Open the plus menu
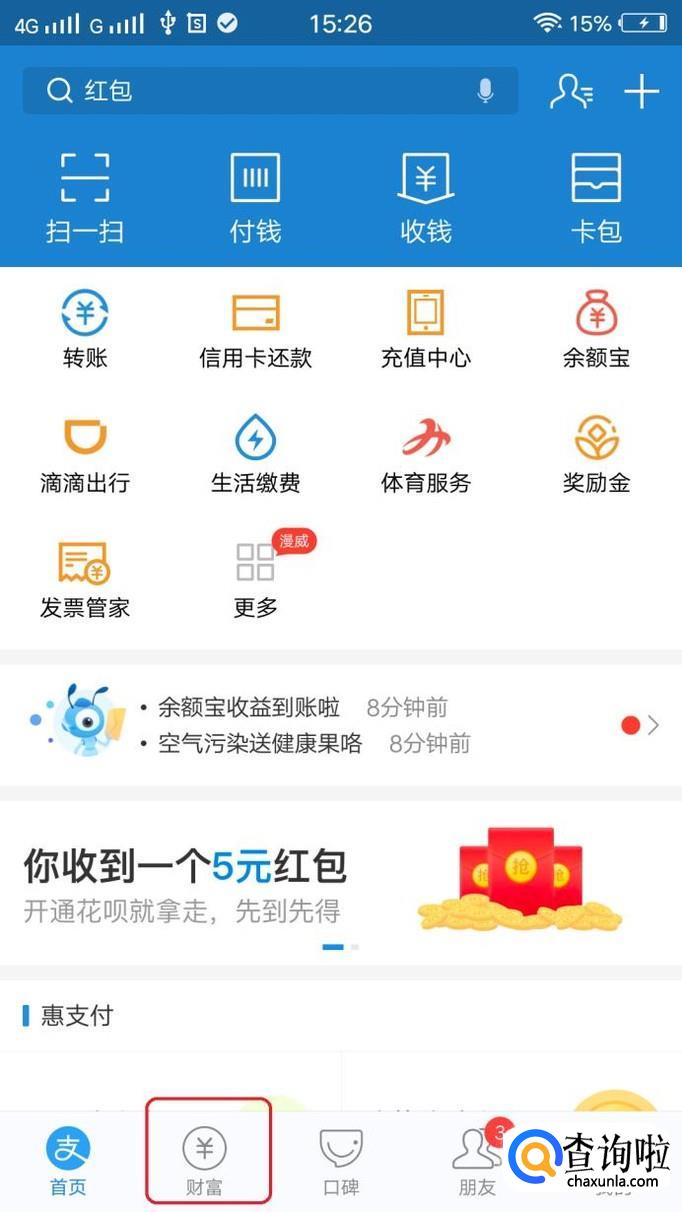The height and width of the screenshot is (1212, 682). point(641,91)
